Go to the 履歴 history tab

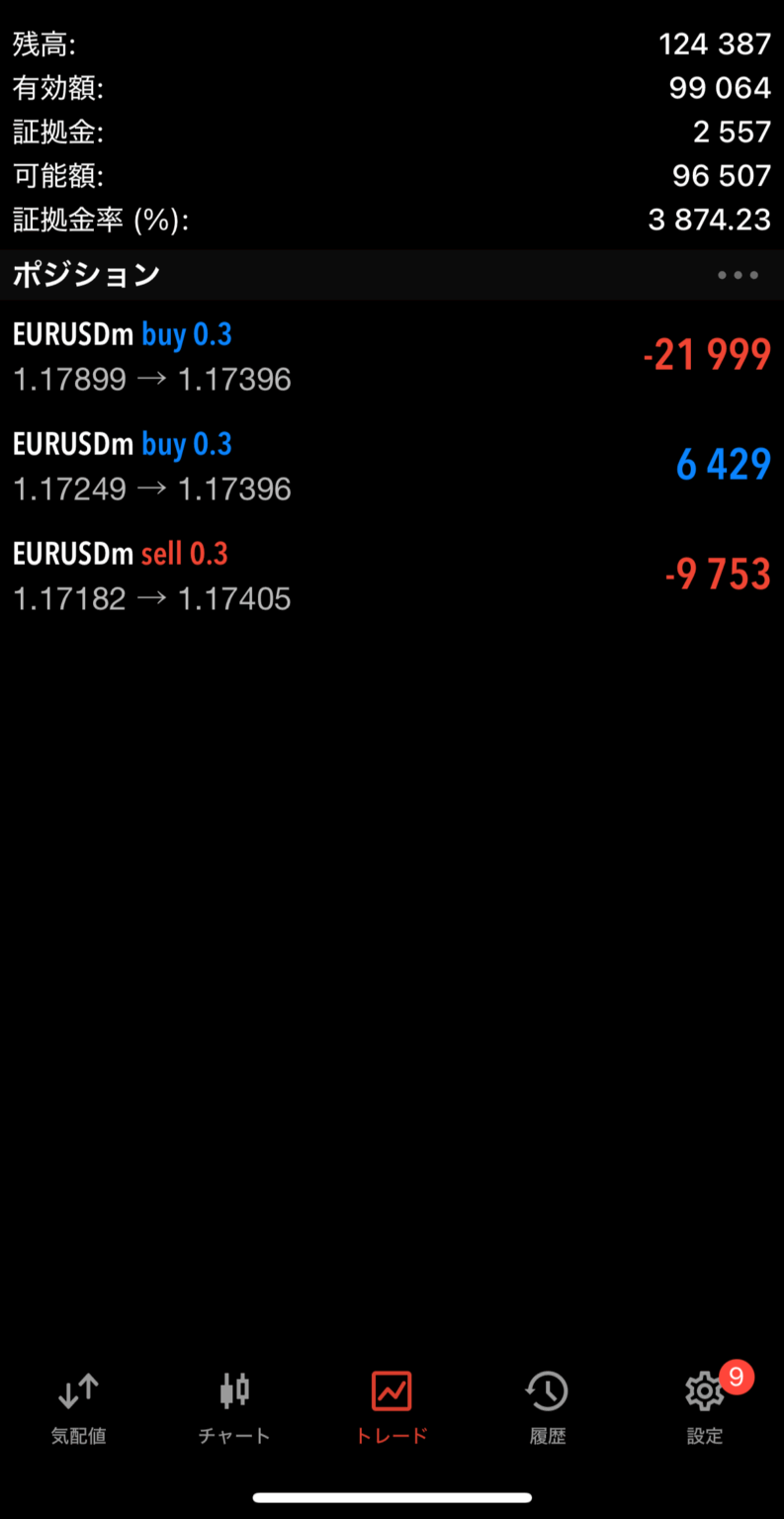tap(548, 1406)
